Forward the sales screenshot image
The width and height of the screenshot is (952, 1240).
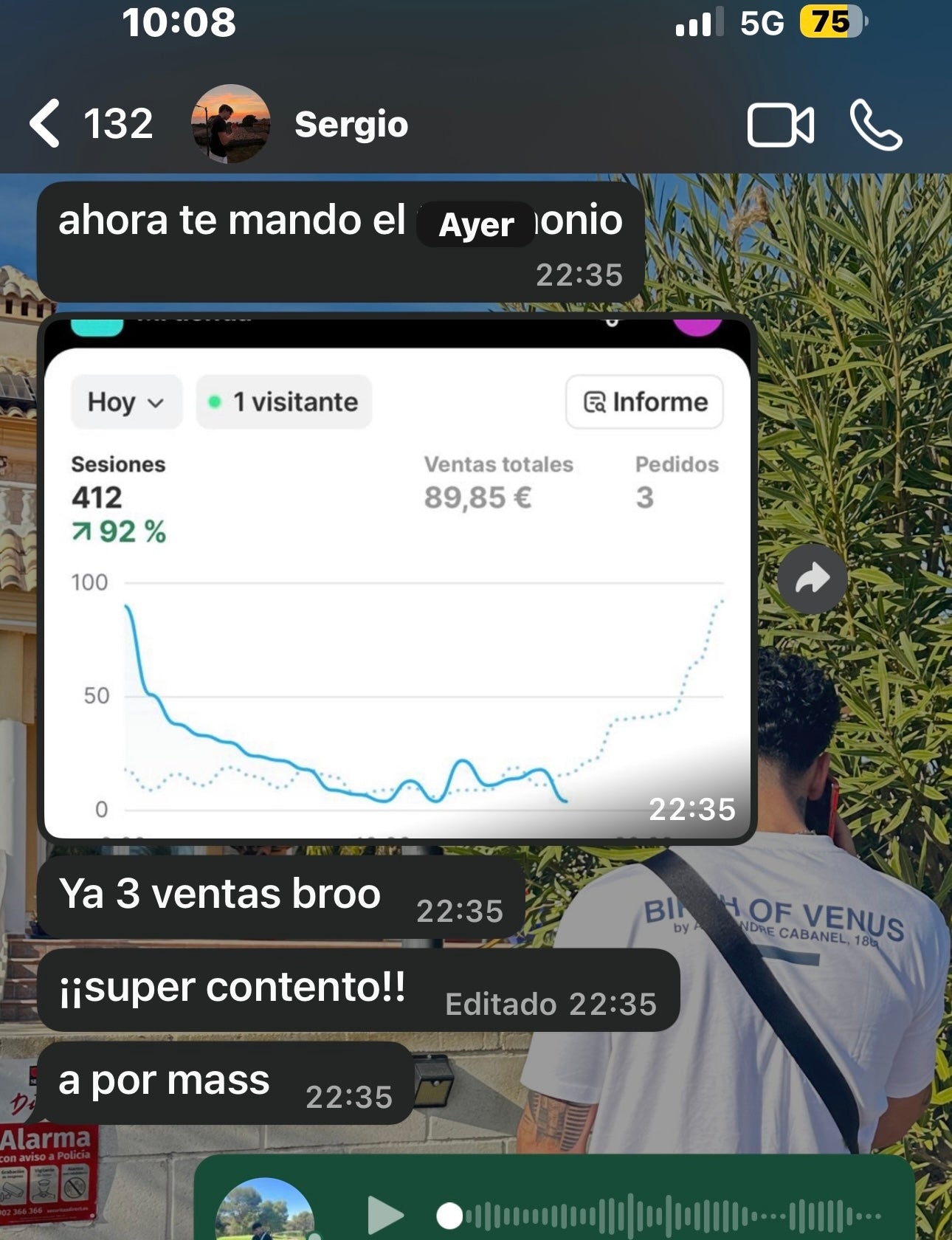[x=813, y=579]
